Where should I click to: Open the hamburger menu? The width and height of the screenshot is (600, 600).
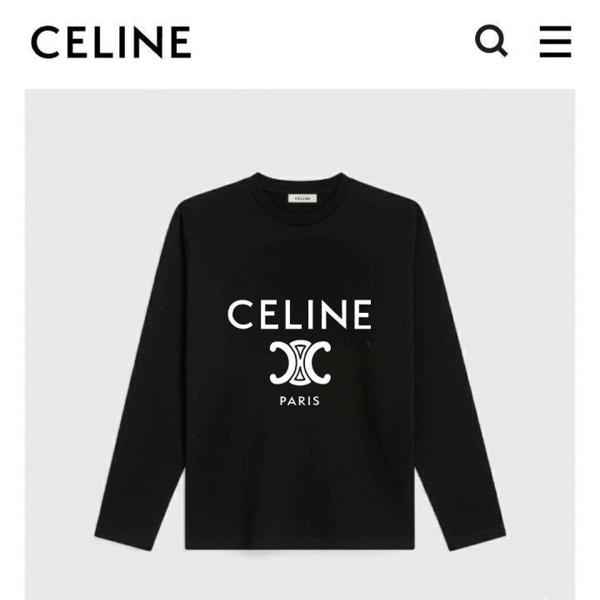pyautogui.click(x=555, y=42)
